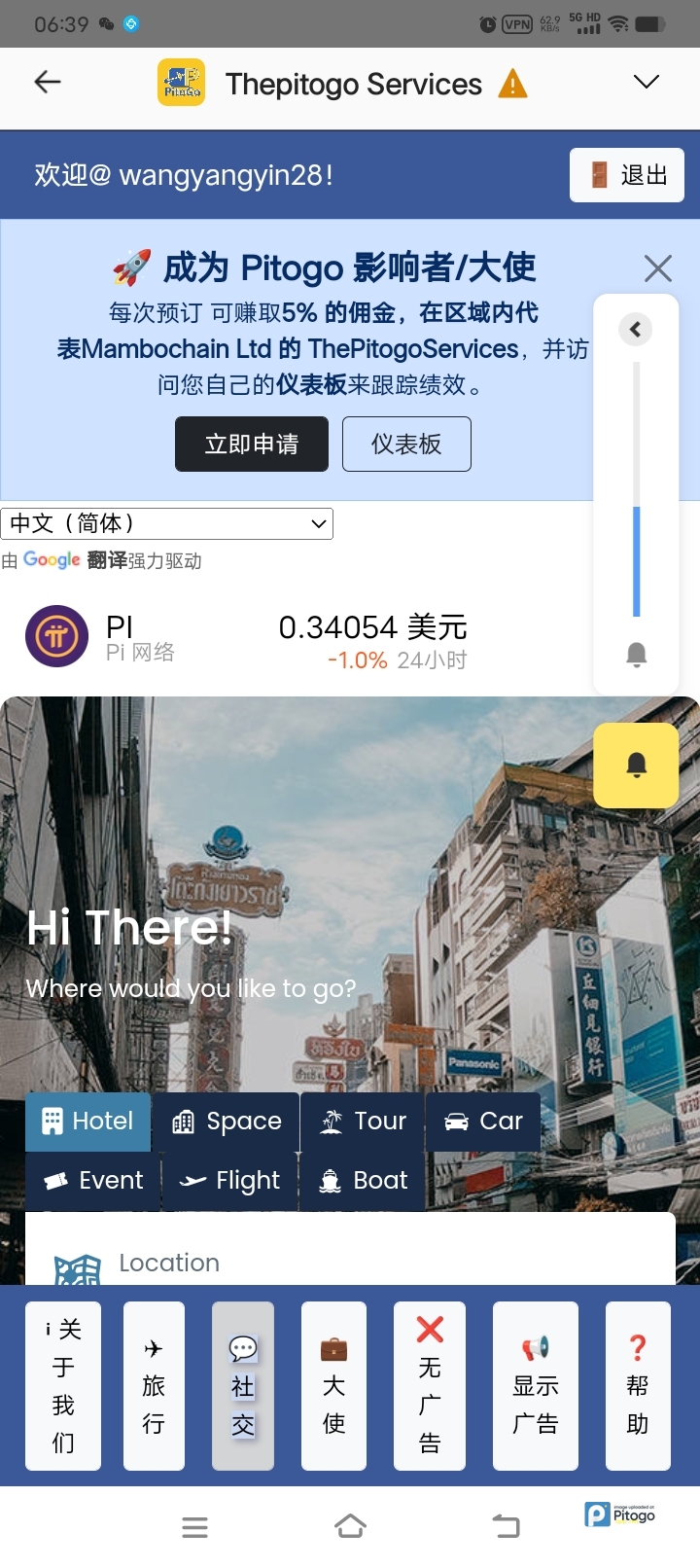Screen dimensions: 700x1568
Task: Open the 中文（简体）language dropdown
Action: coord(167,523)
